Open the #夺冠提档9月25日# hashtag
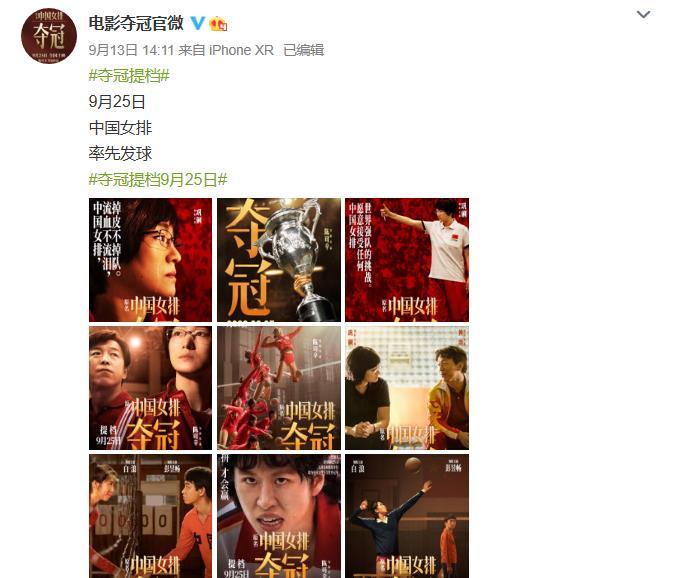The width and height of the screenshot is (673, 578). coord(158,179)
